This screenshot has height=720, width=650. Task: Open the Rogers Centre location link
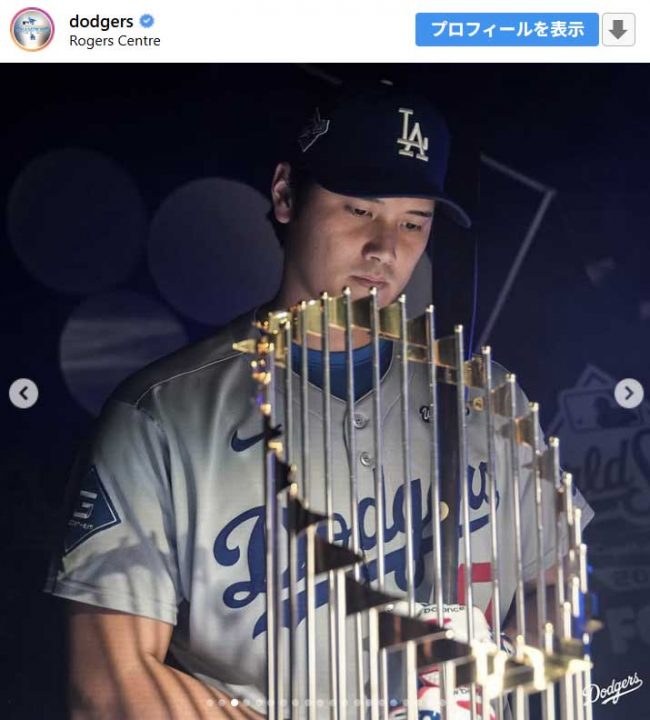(114, 41)
